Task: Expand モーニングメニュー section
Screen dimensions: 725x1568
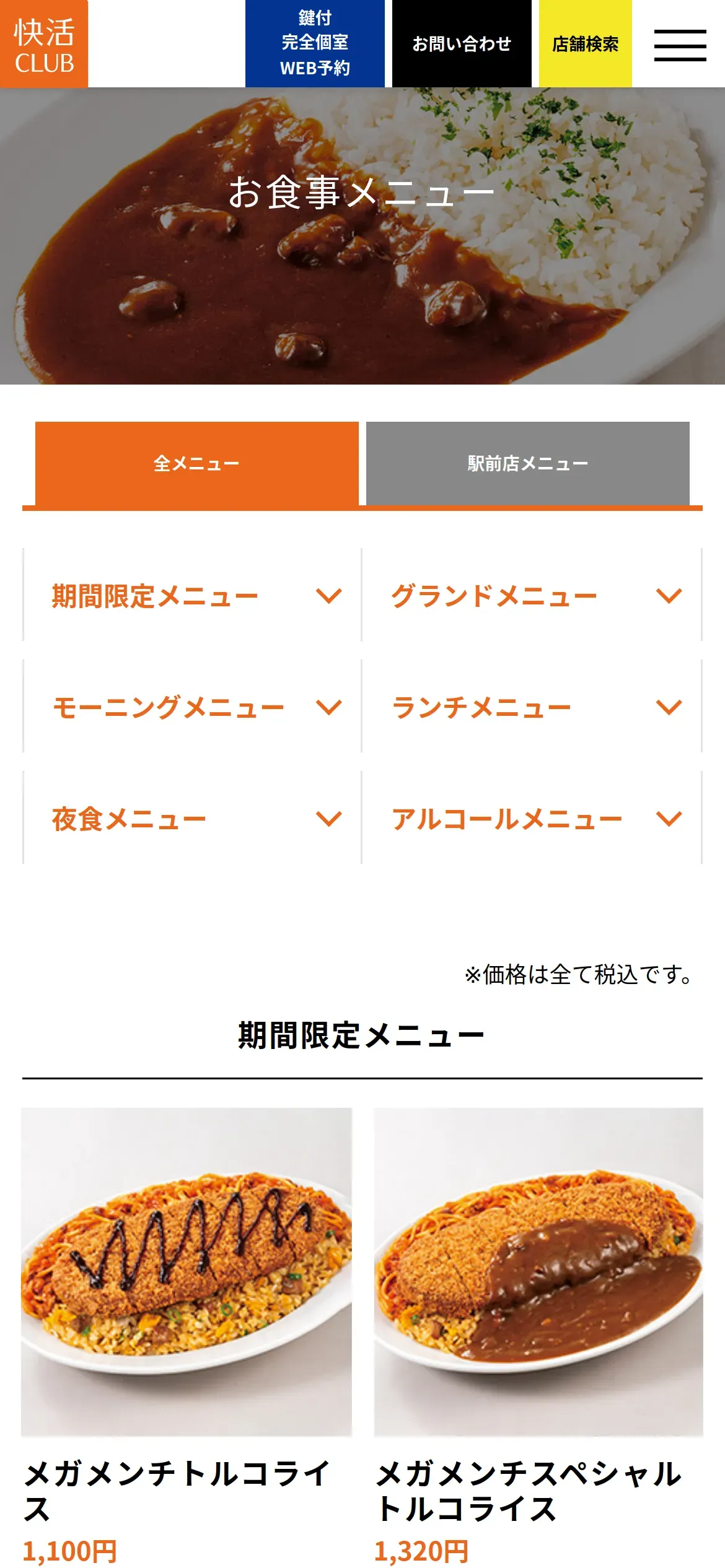Action: click(x=192, y=707)
